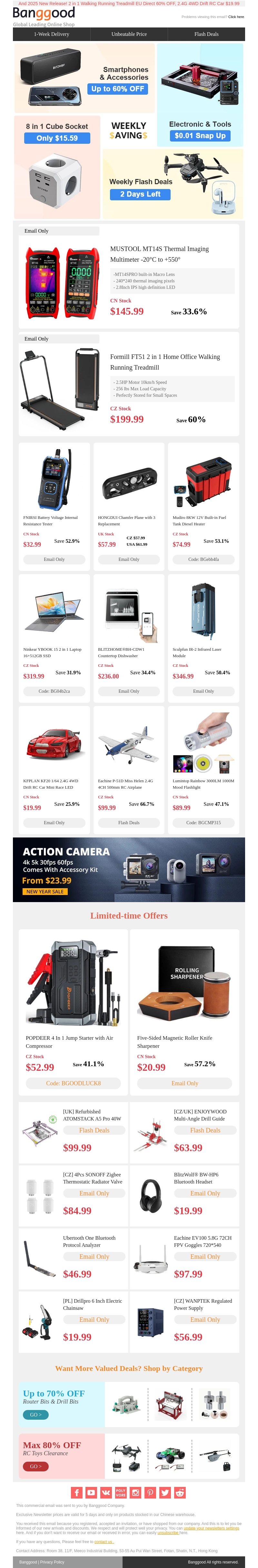Tap GO under Router Bits & Drill Bits
Image resolution: width=258 pixels, height=1568 pixels.
(x=35, y=1415)
